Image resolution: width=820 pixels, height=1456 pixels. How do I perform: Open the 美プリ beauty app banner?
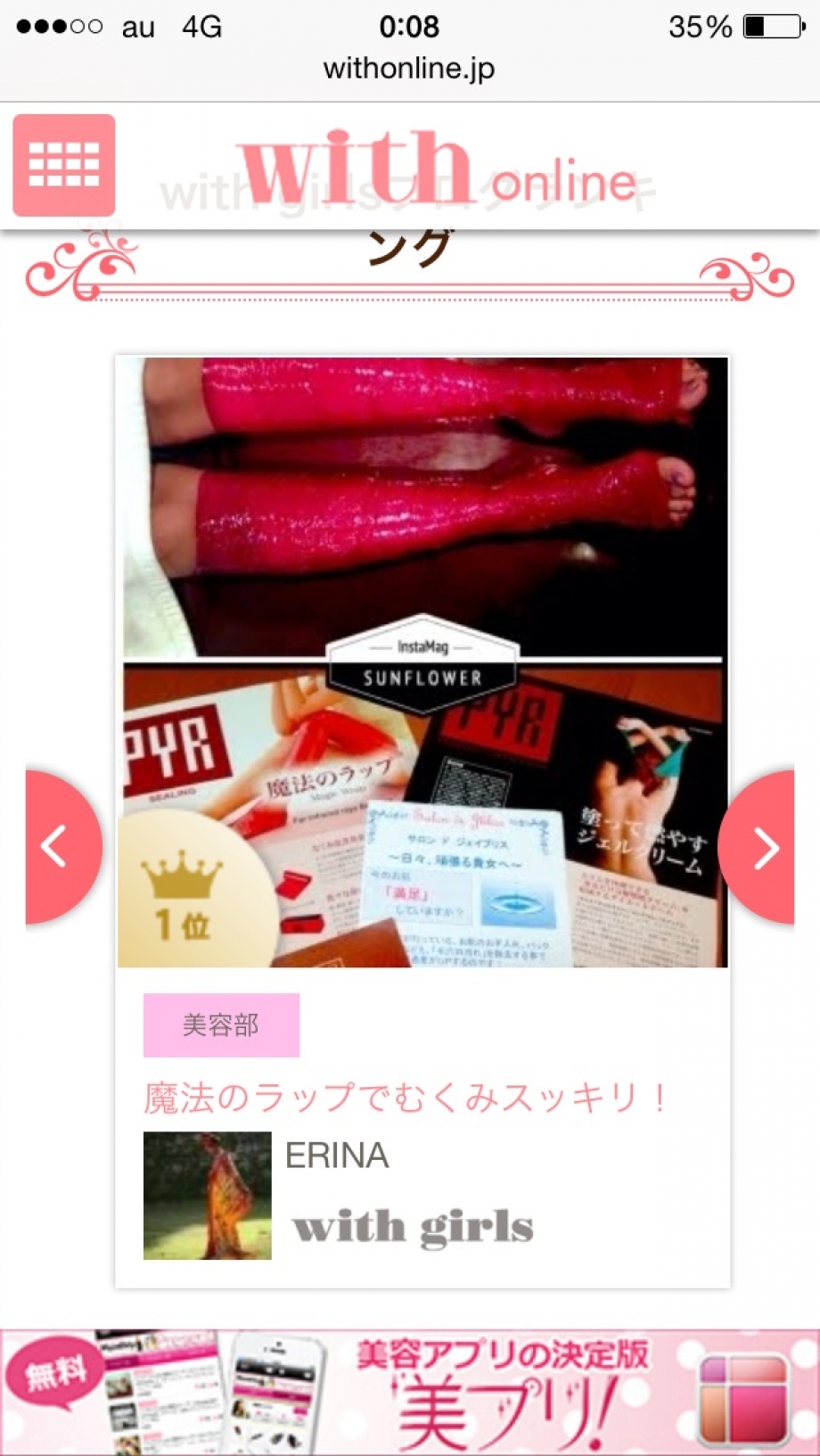pyautogui.click(x=410, y=1392)
